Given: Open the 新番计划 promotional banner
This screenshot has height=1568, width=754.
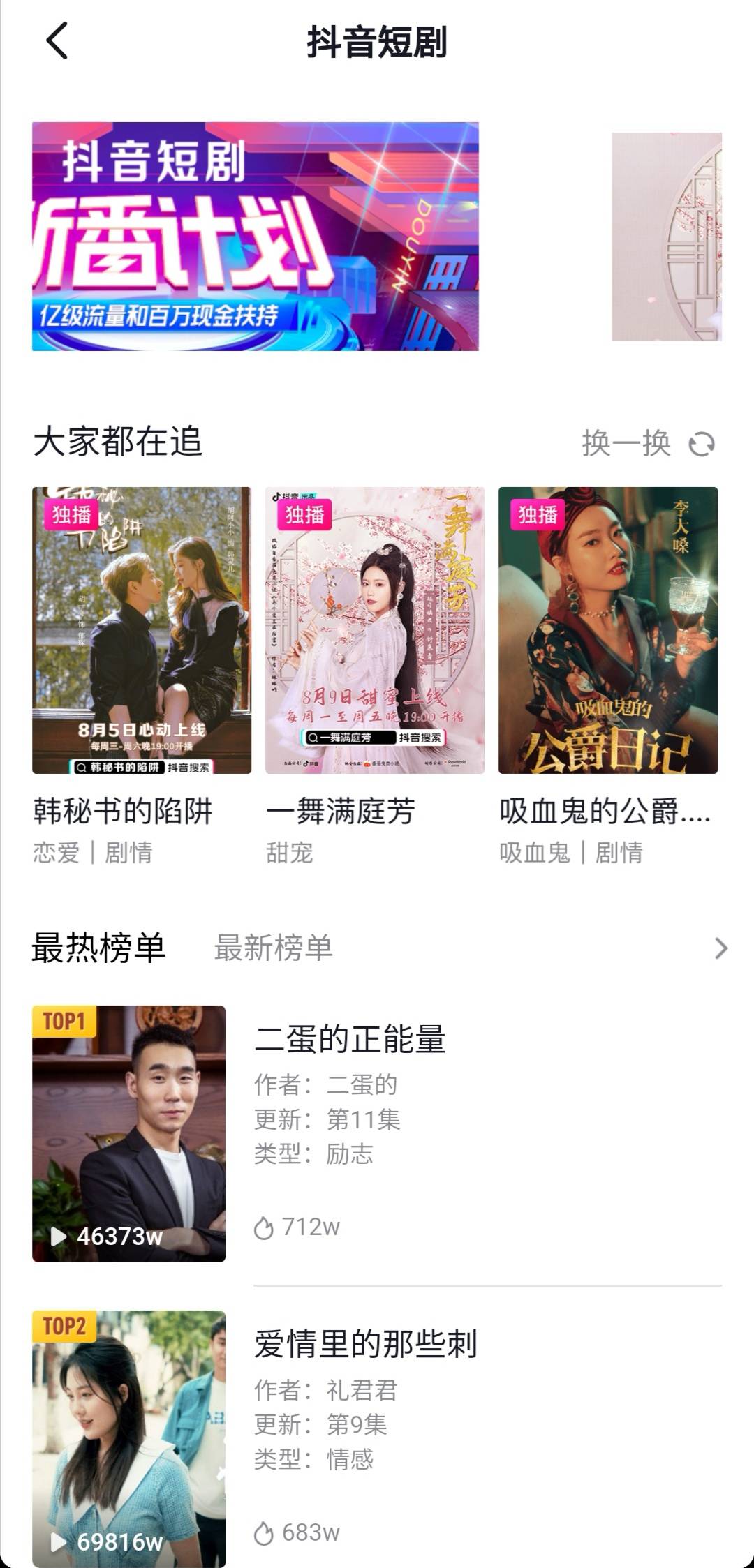Looking at the screenshot, I should [x=256, y=237].
